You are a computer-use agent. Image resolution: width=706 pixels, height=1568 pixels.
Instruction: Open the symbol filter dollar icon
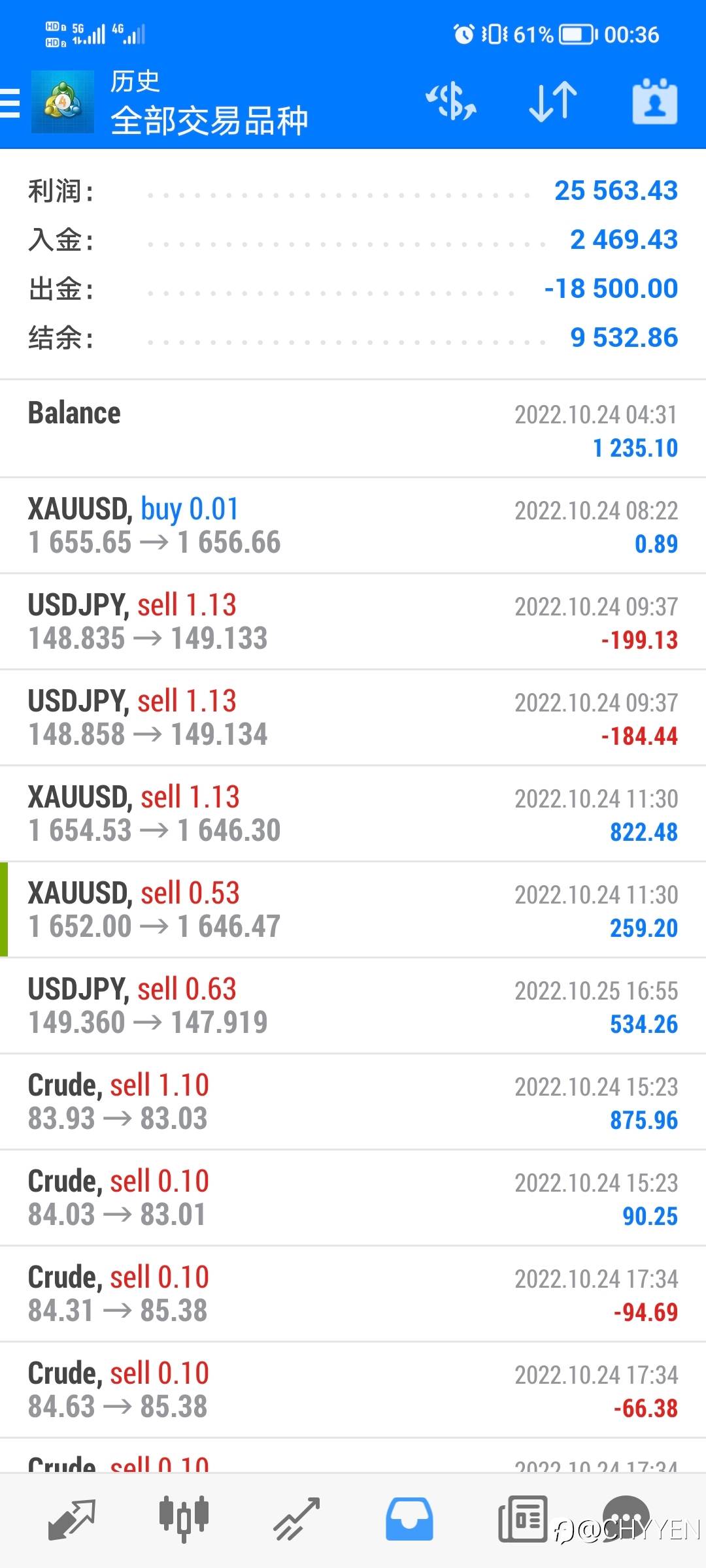[451, 102]
